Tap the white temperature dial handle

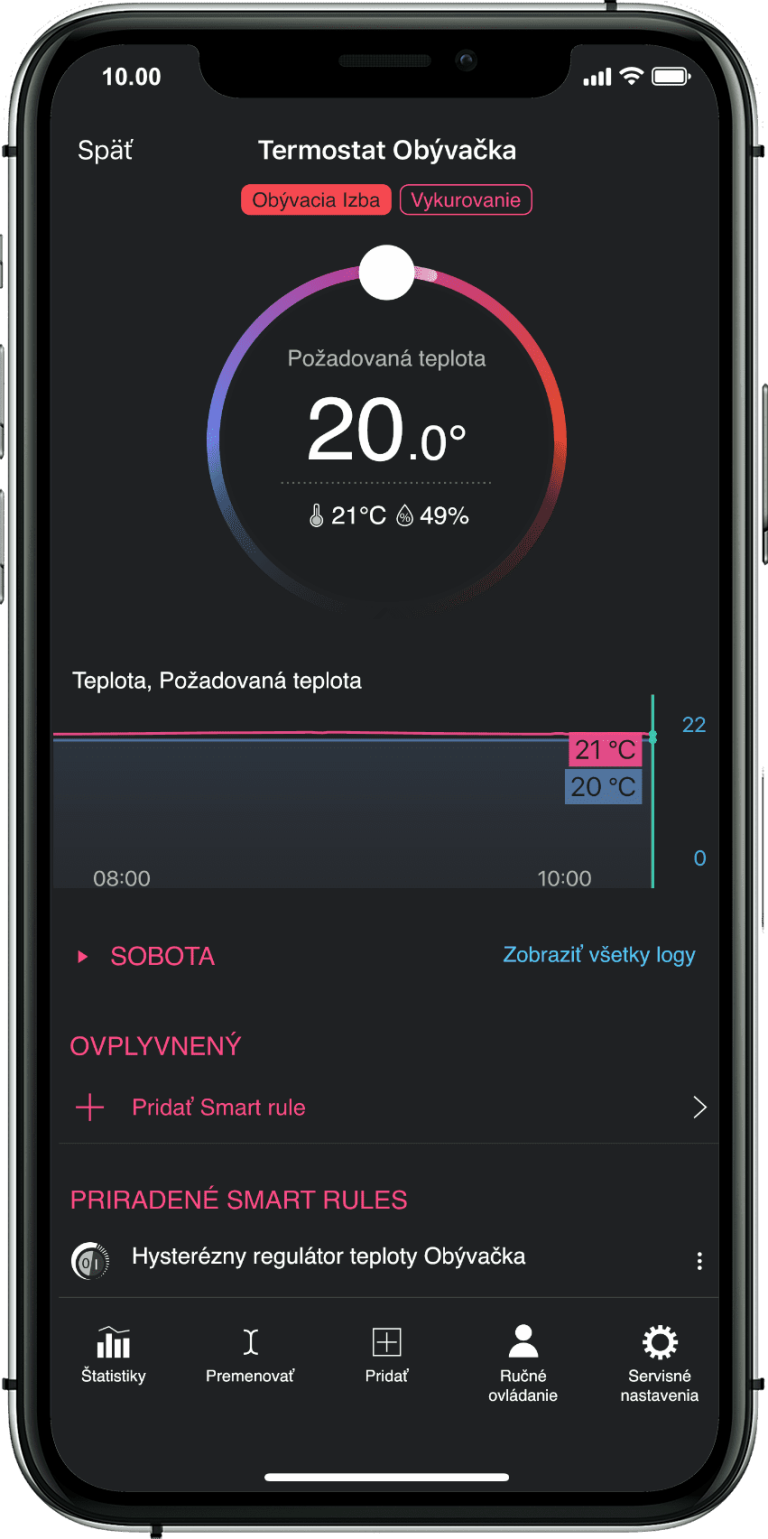(x=386, y=273)
